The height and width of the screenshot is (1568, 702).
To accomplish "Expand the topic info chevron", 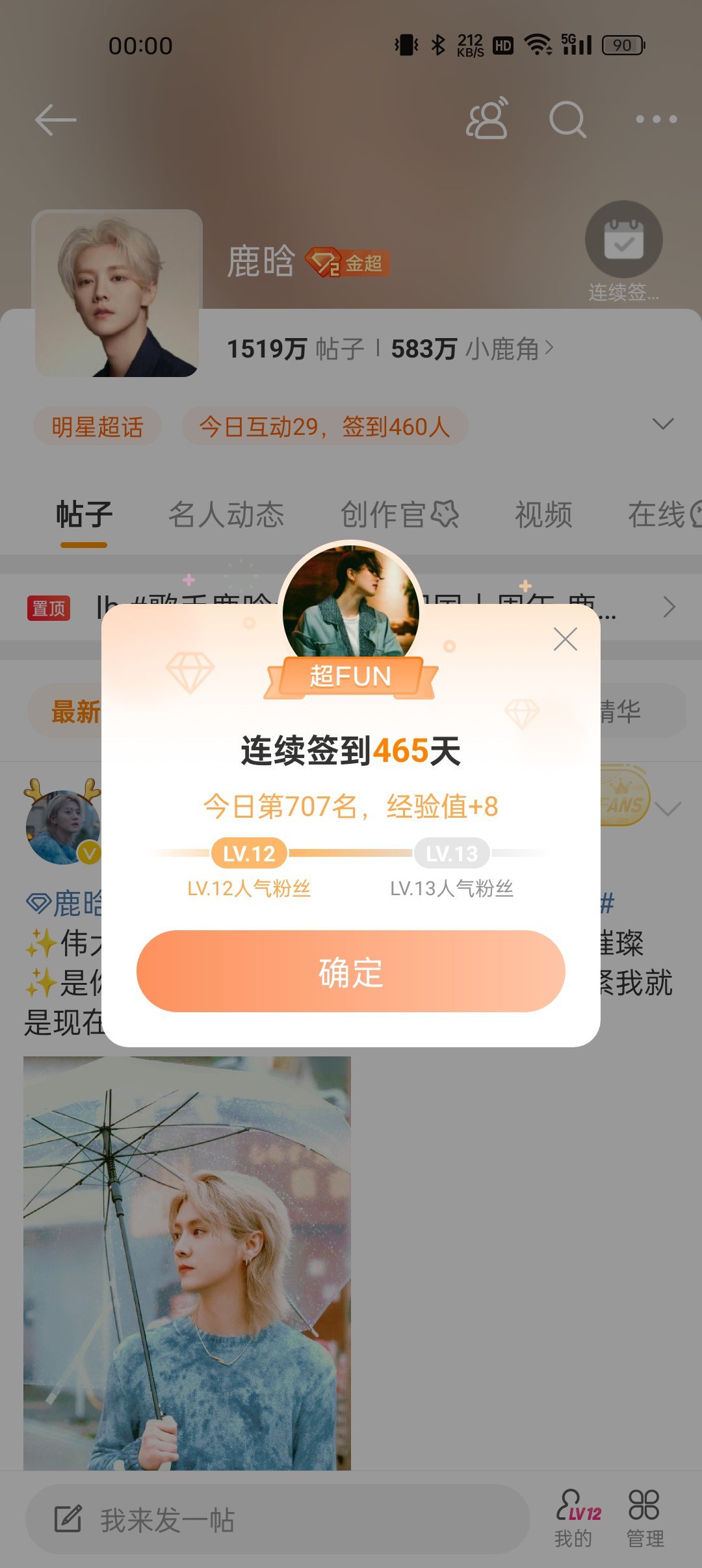I will pyautogui.click(x=662, y=425).
